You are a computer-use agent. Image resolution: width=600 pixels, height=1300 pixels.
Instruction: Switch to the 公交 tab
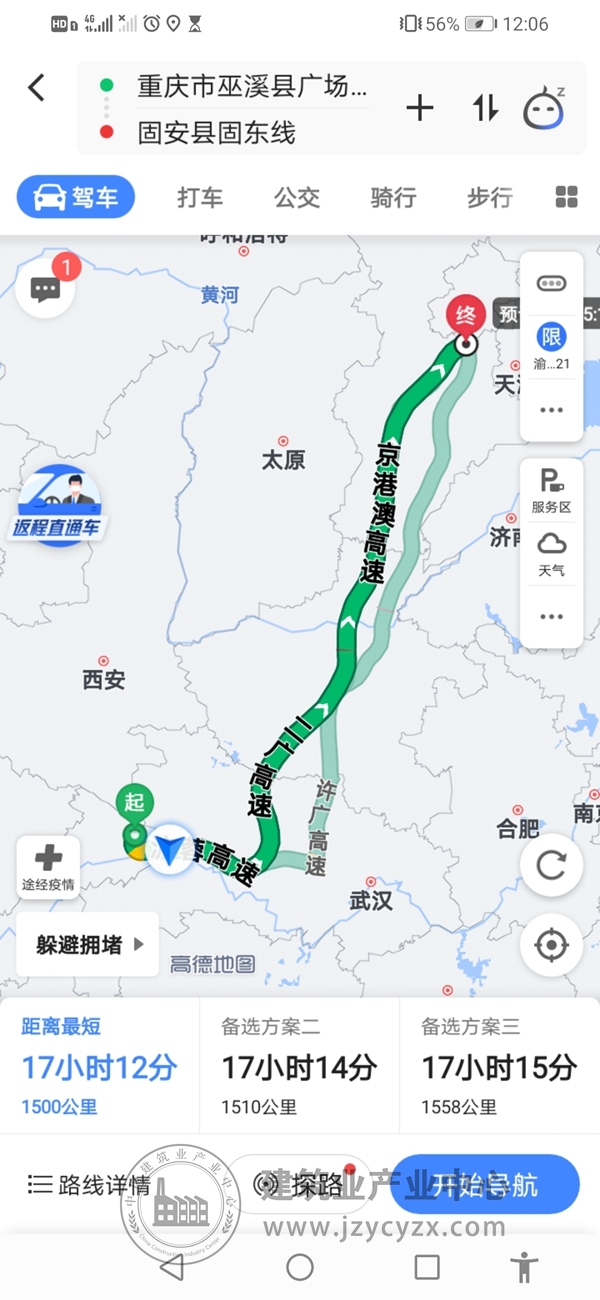297,197
